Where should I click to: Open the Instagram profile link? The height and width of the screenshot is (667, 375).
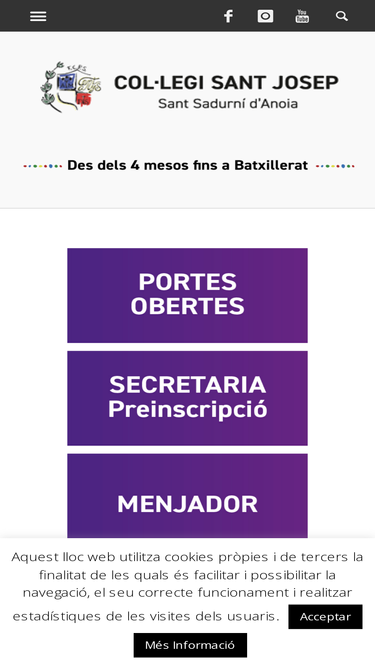(x=265, y=16)
